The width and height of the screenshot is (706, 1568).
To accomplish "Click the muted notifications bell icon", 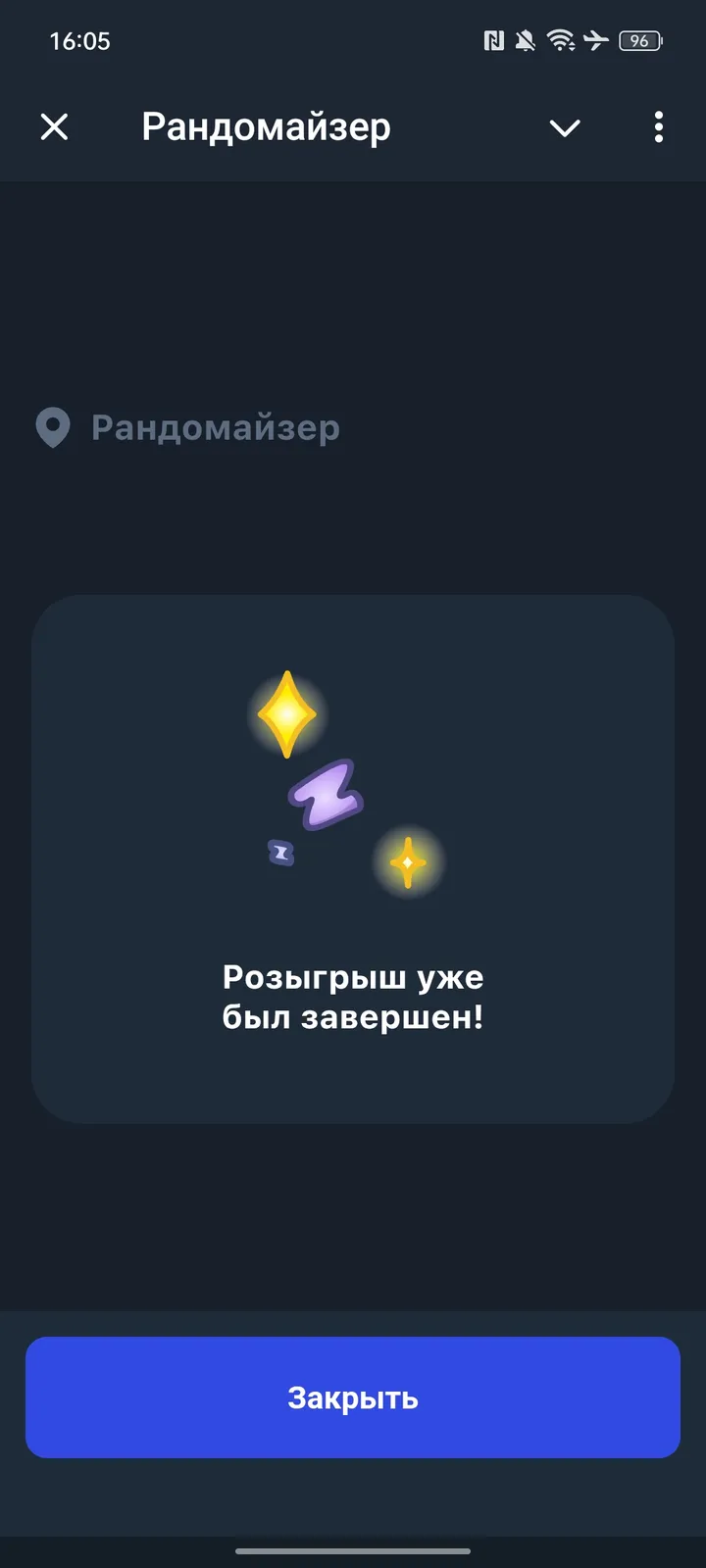I will point(526,41).
